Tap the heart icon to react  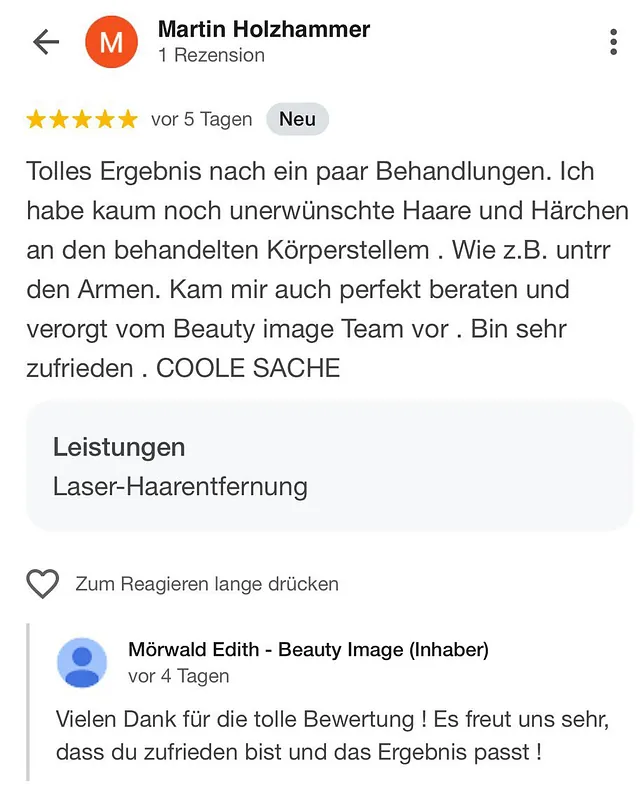pos(42,584)
